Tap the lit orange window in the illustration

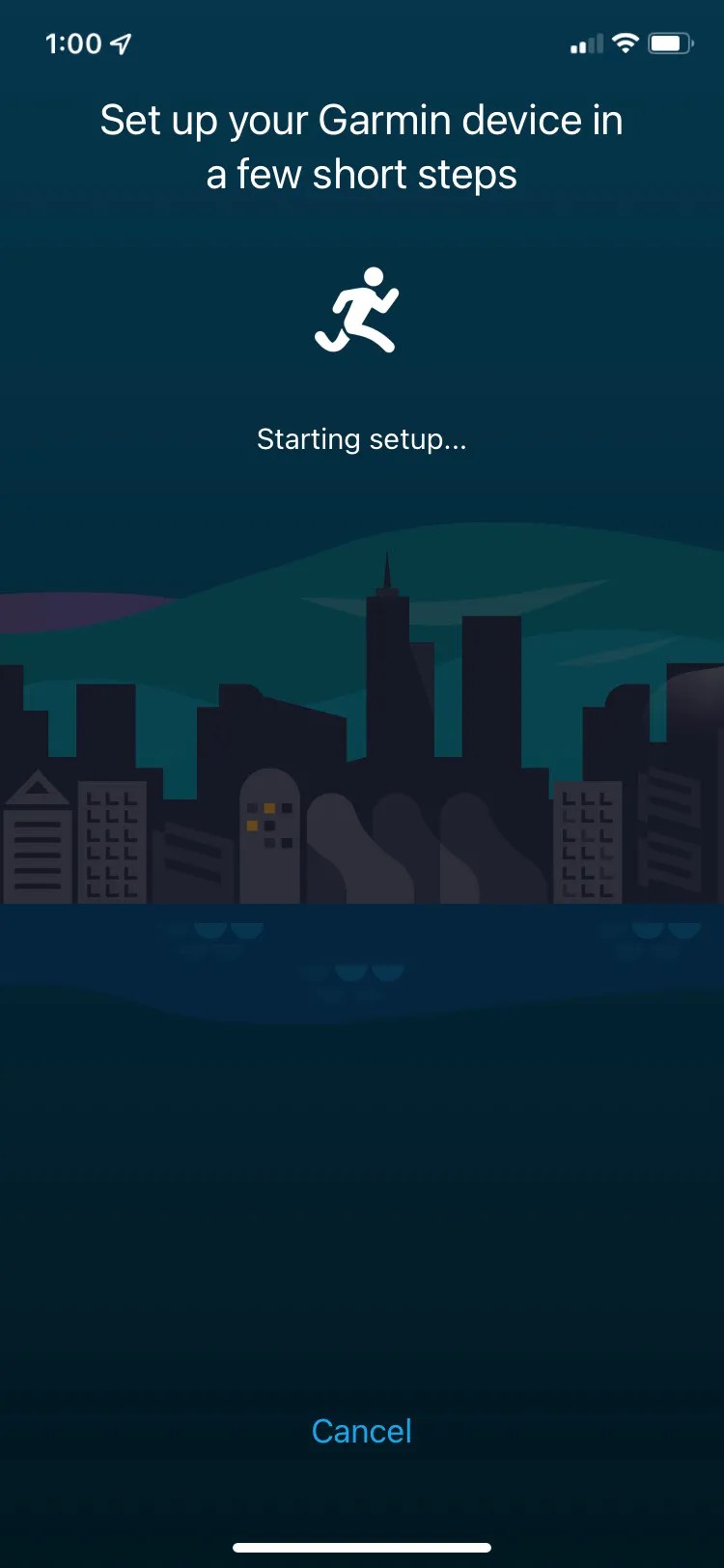pyautogui.click(x=271, y=805)
